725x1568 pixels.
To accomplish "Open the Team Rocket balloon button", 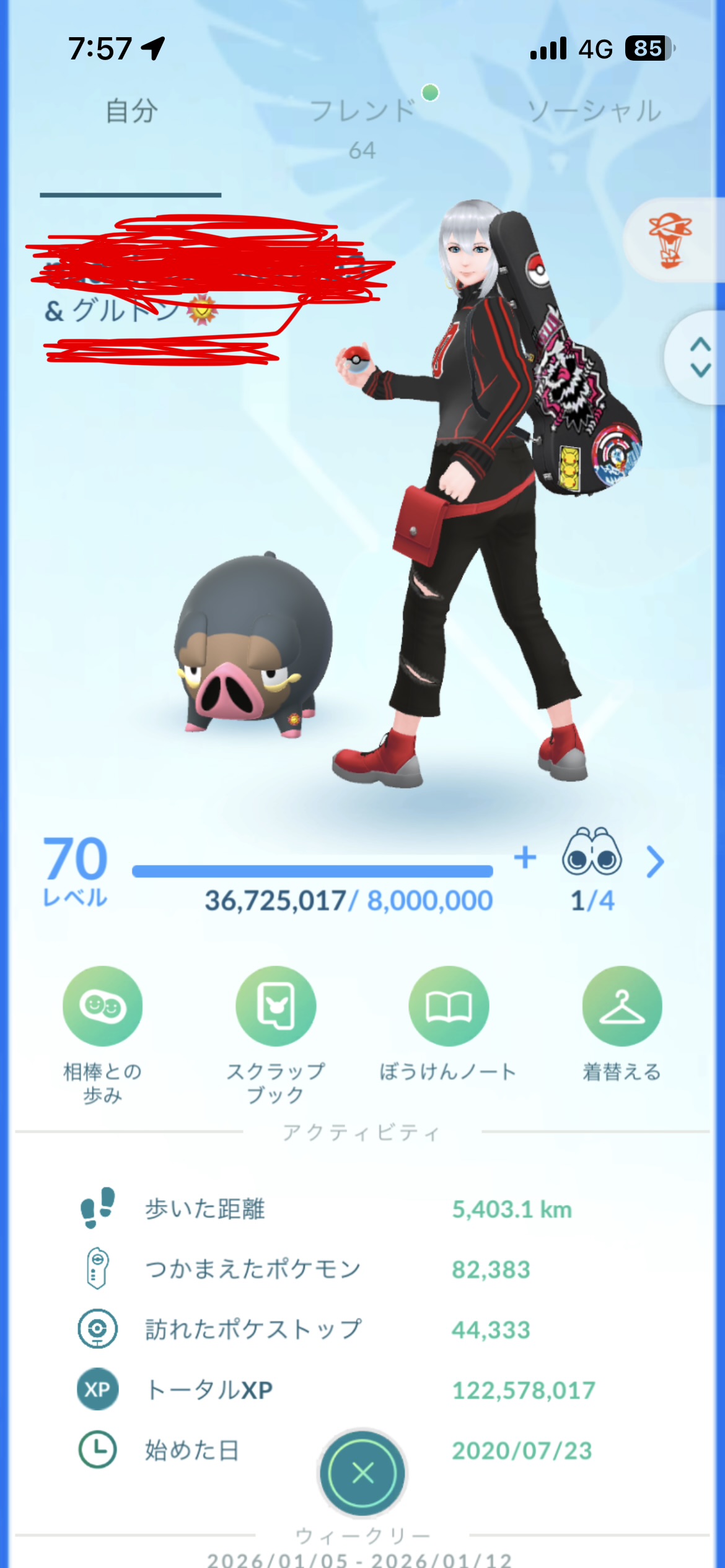I will point(670,240).
